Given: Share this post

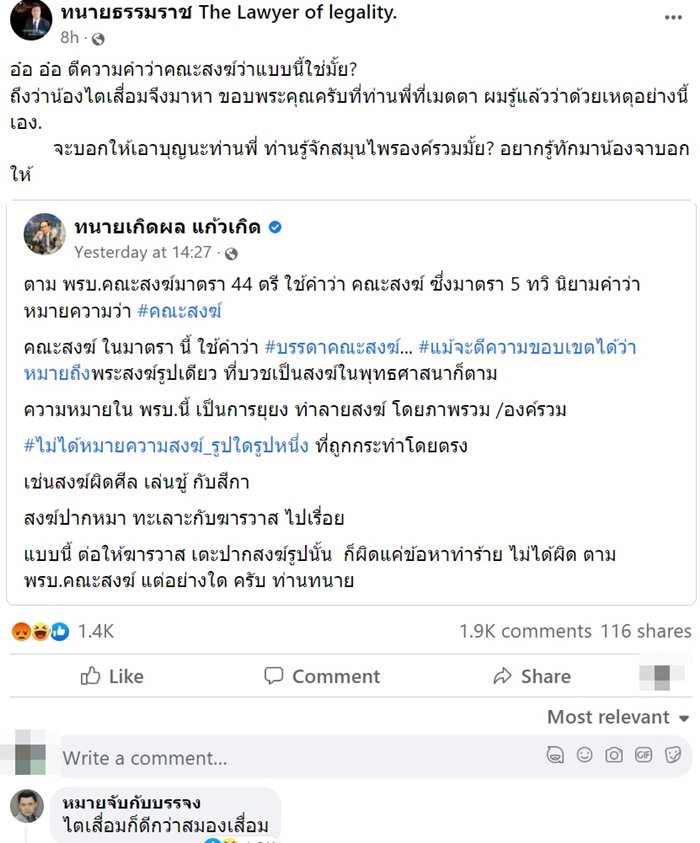Looking at the screenshot, I should [x=532, y=677].
